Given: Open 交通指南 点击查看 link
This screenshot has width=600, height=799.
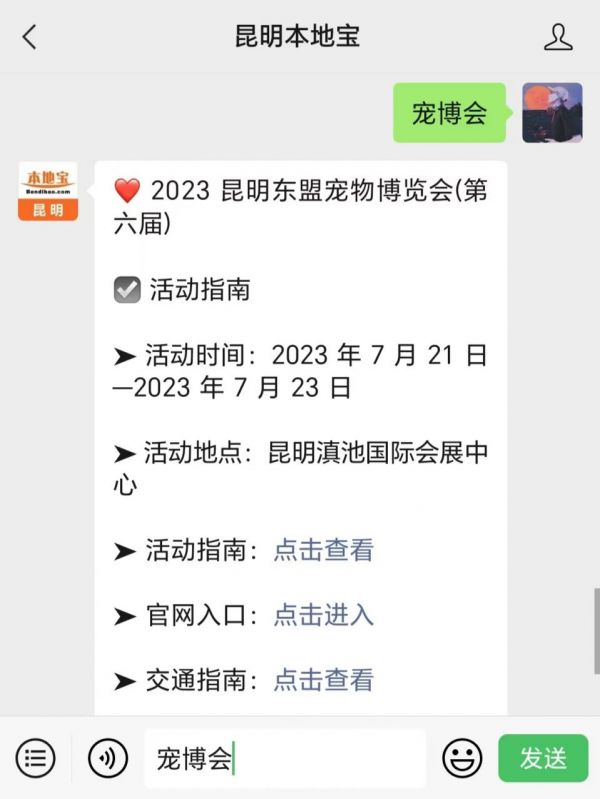Looking at the screenshot, I should (323, 680).
